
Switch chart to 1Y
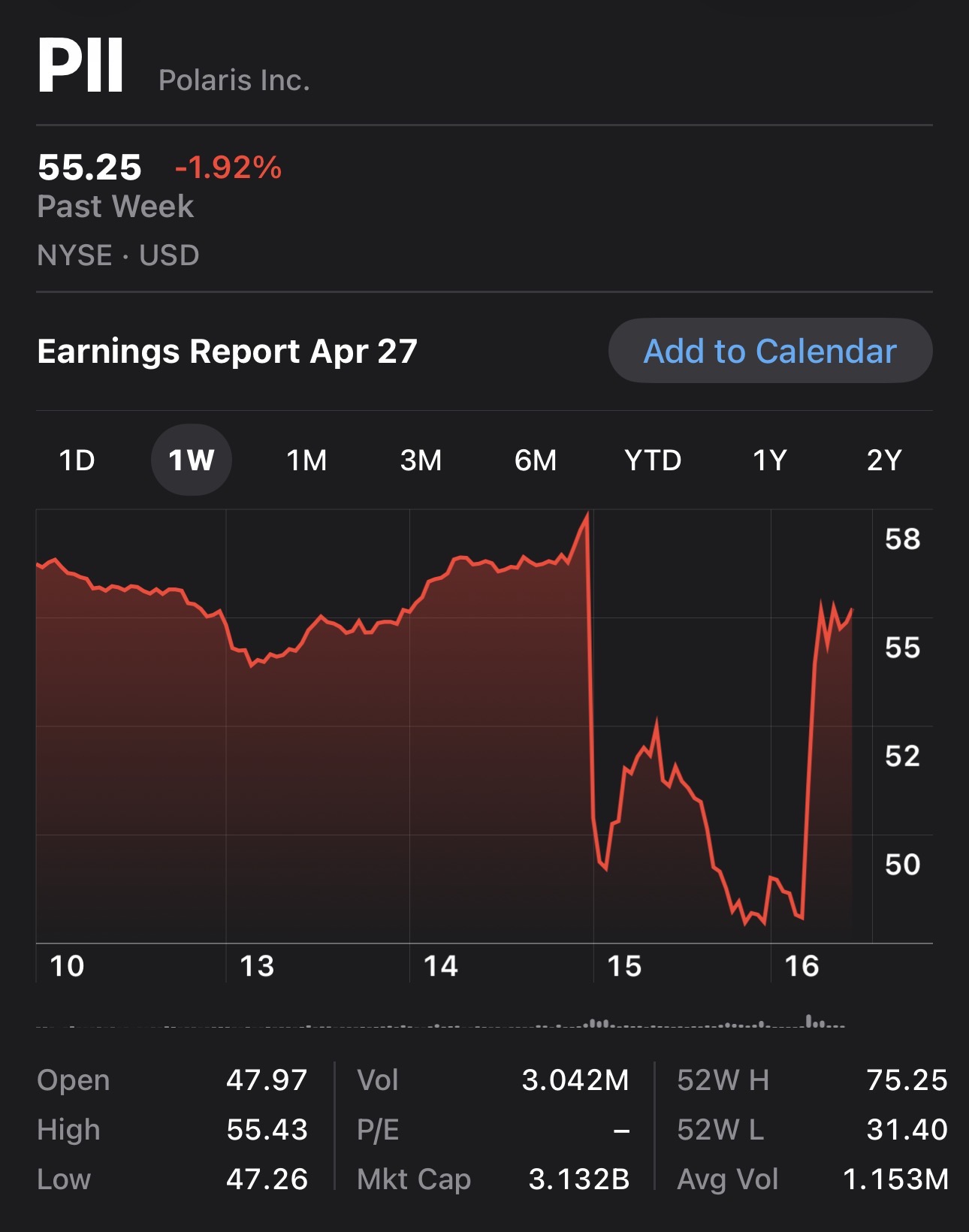point(770,460)
